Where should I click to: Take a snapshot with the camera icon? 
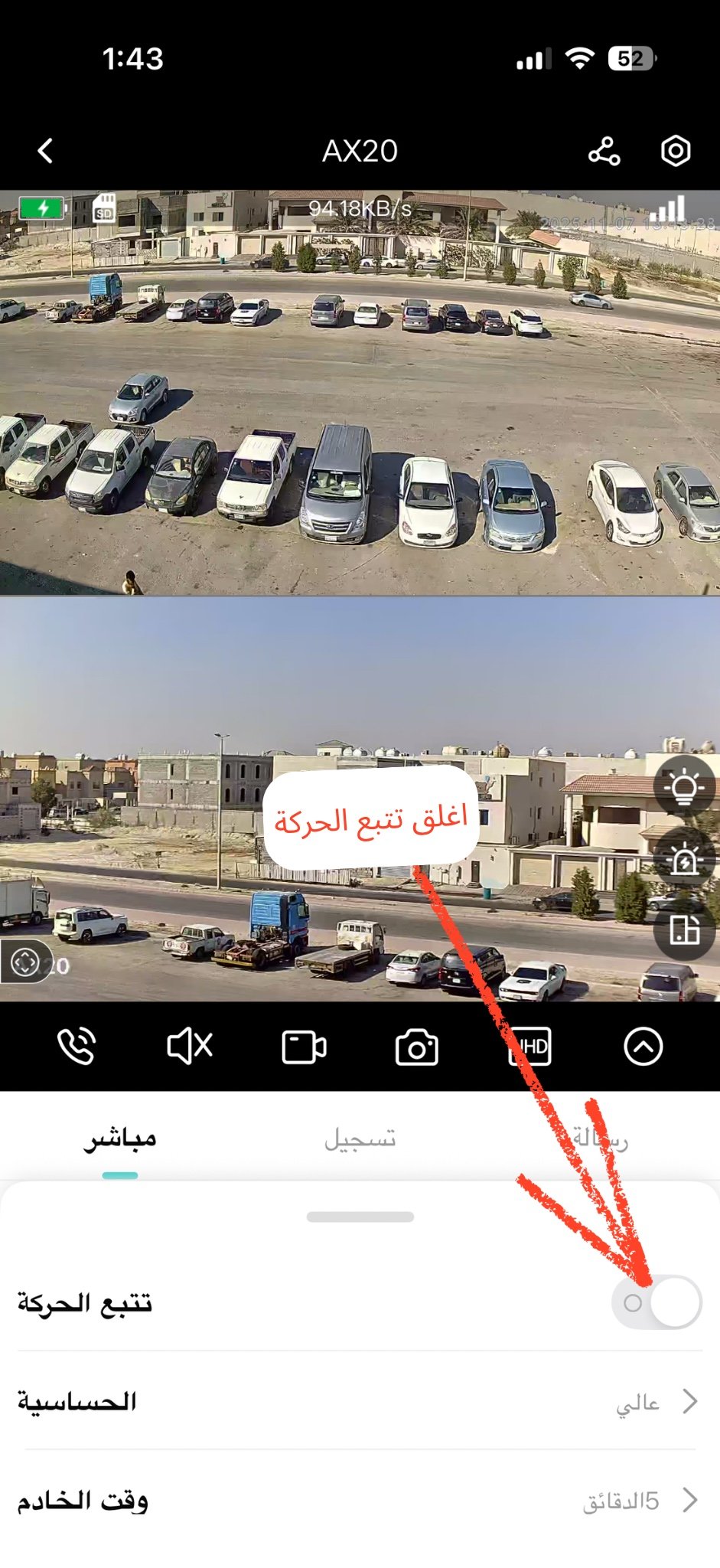click(x=417, y=1047)
